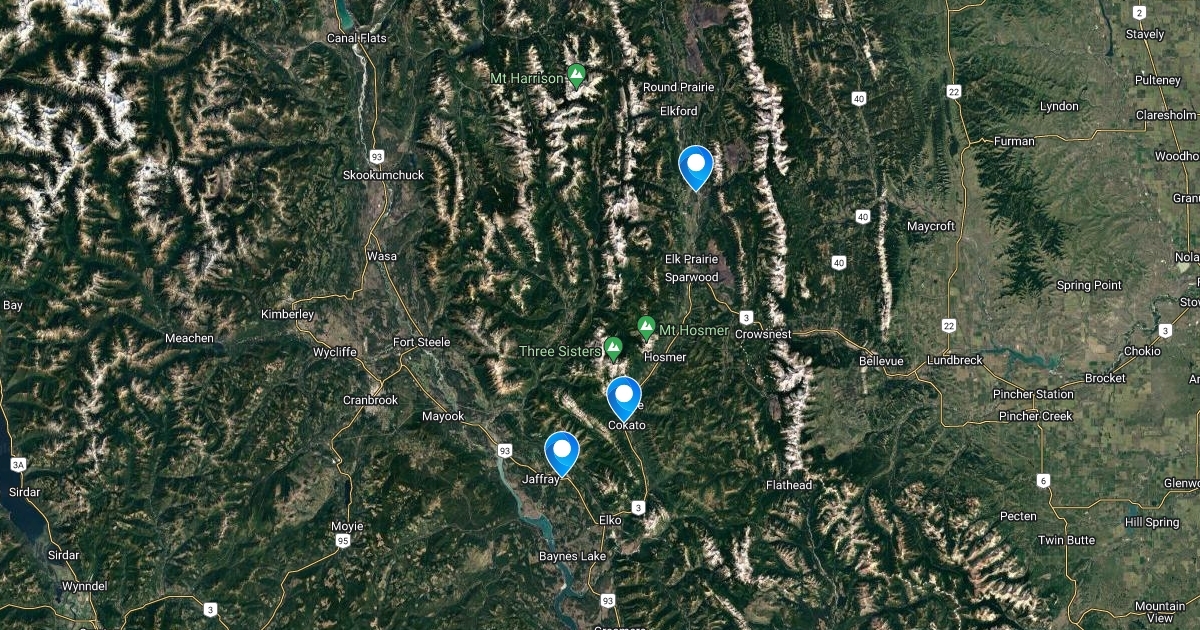Open the Mt Hosmer mountain marker
This screenshot has height=630, width=1200.
(647, 327)
